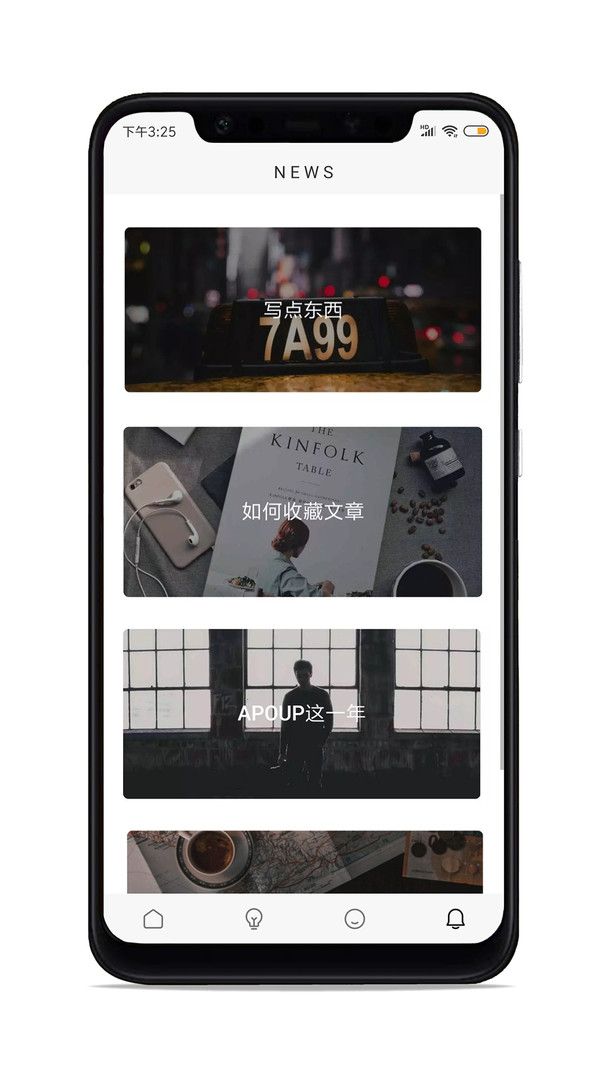Viewport: 607px width, 1080px height.
Task: Switch to the home tab
Action: 153,919
